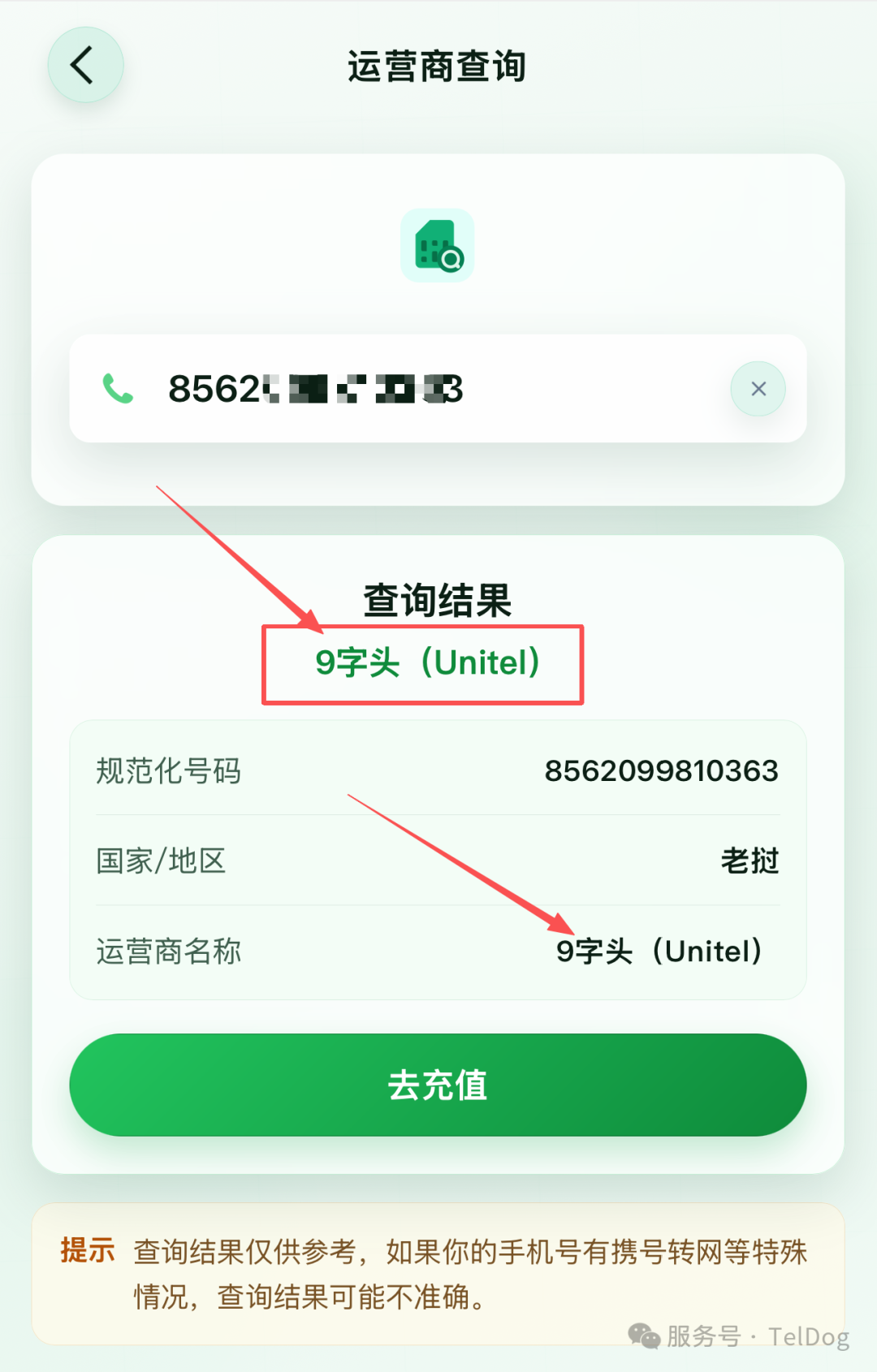
Task: Go back from the 运营商查询 page
Action: [85, 65]
